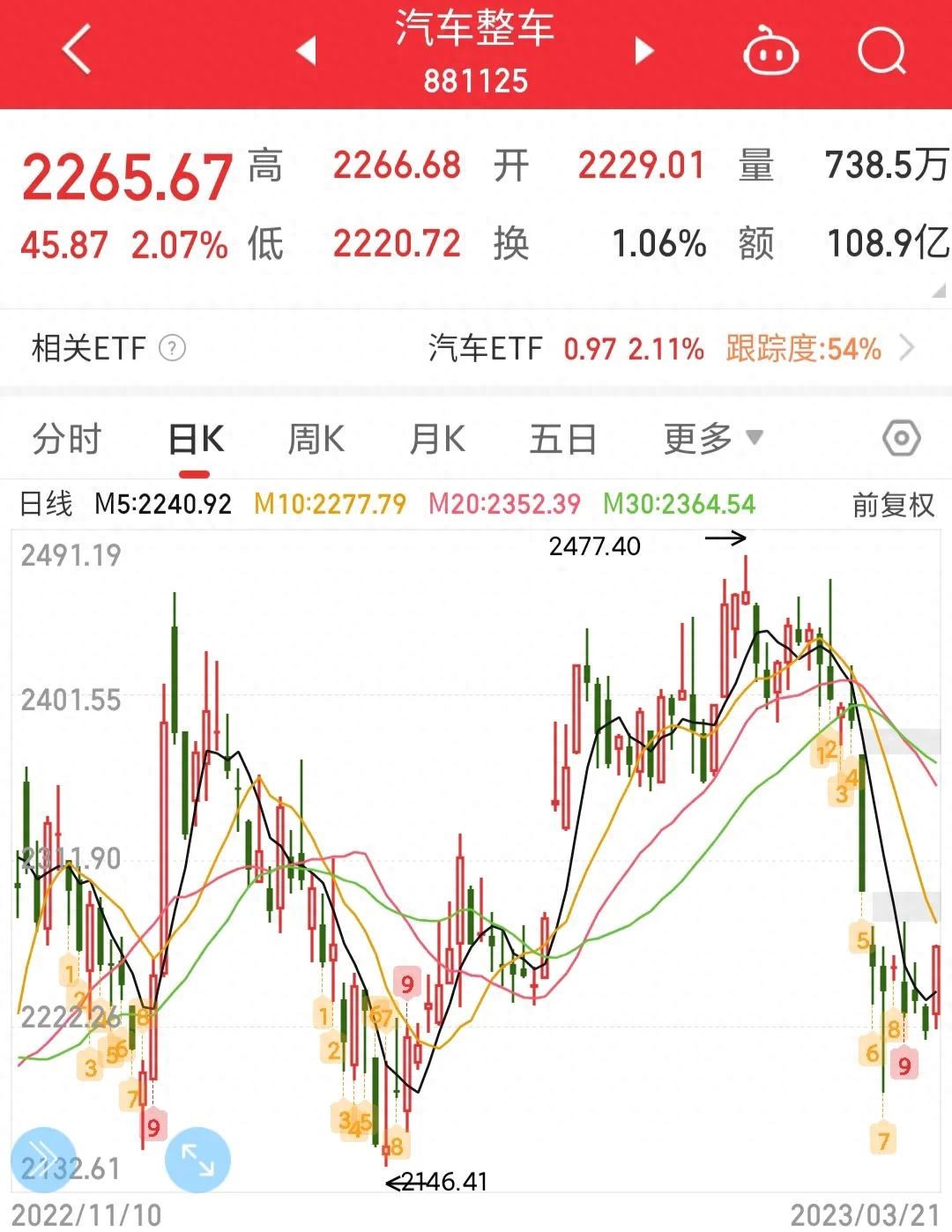Expand the 更多 chart period dropdown

712,438
